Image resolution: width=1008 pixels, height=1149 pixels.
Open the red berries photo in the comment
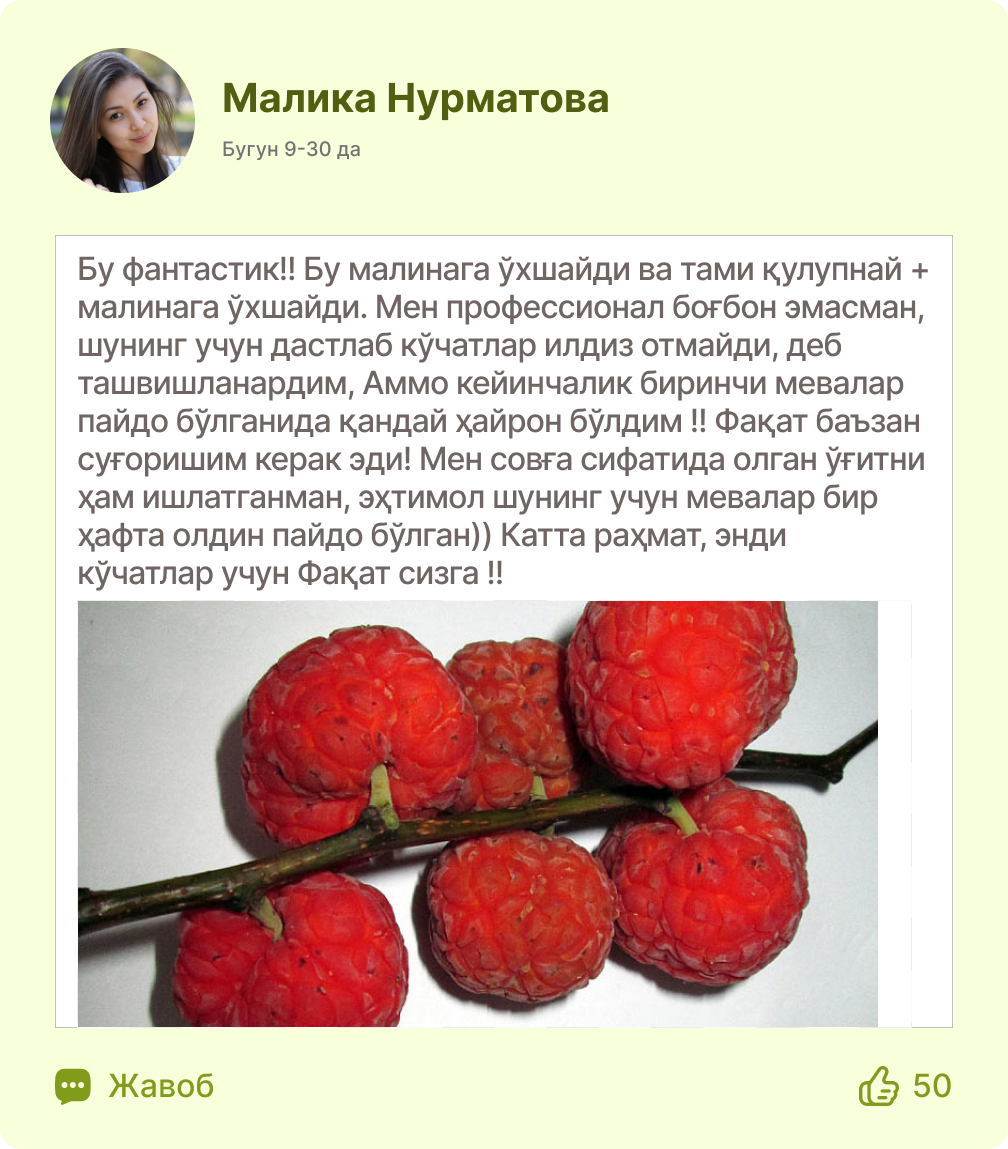point(478,813)
